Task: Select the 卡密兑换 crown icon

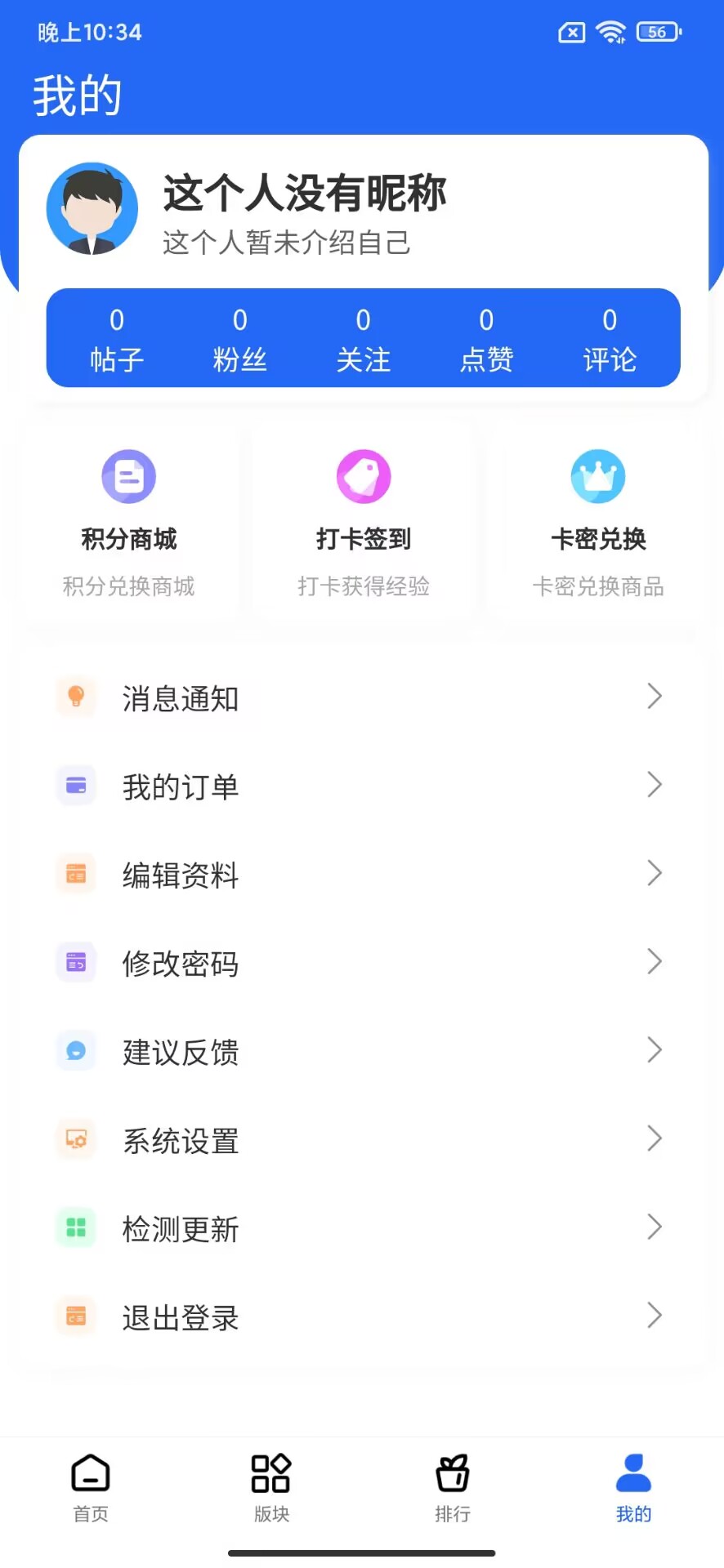Action: click(x=599, y=476)
